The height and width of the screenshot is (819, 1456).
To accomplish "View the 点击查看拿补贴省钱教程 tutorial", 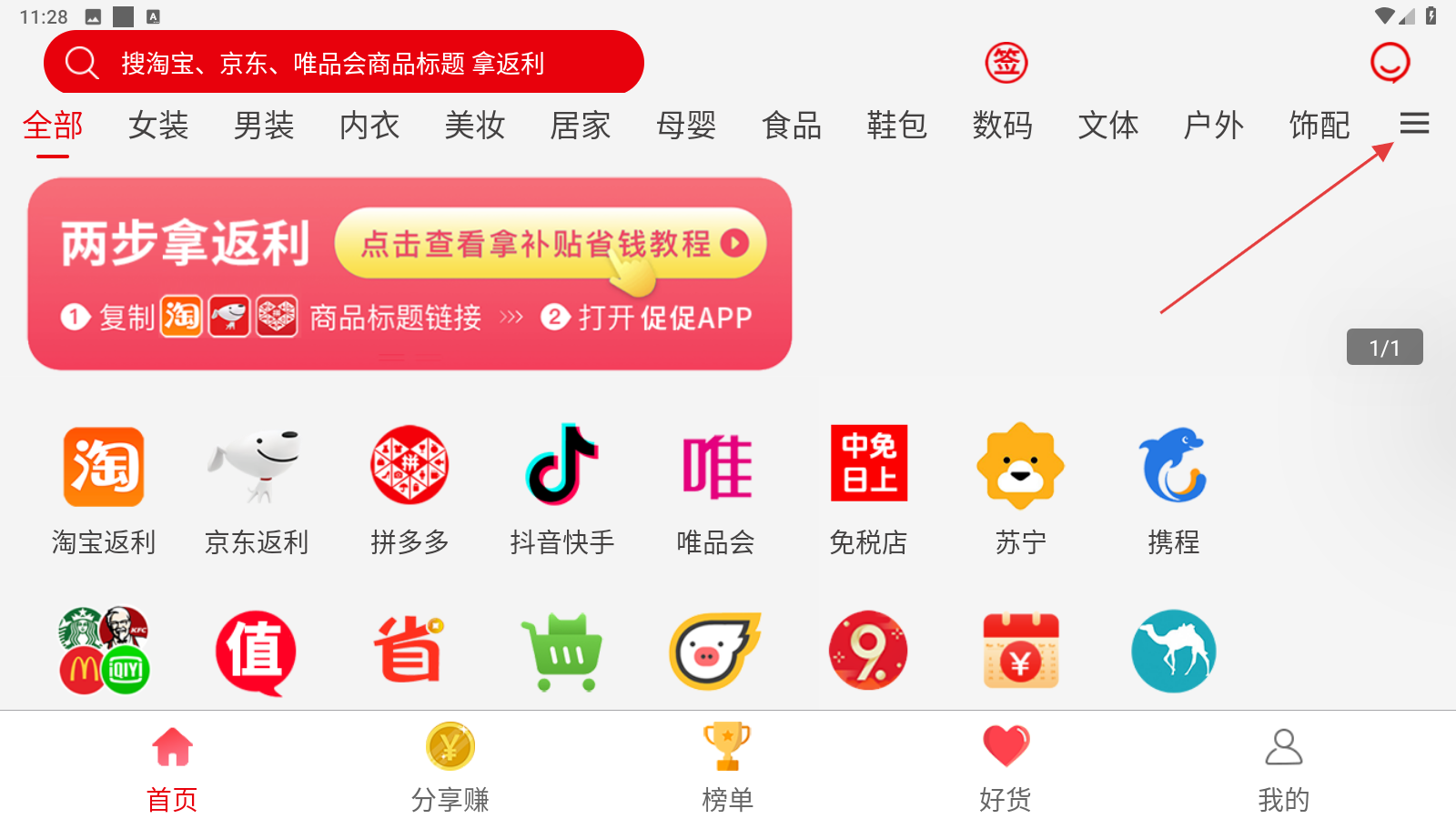I will click(x=551, y=243).
